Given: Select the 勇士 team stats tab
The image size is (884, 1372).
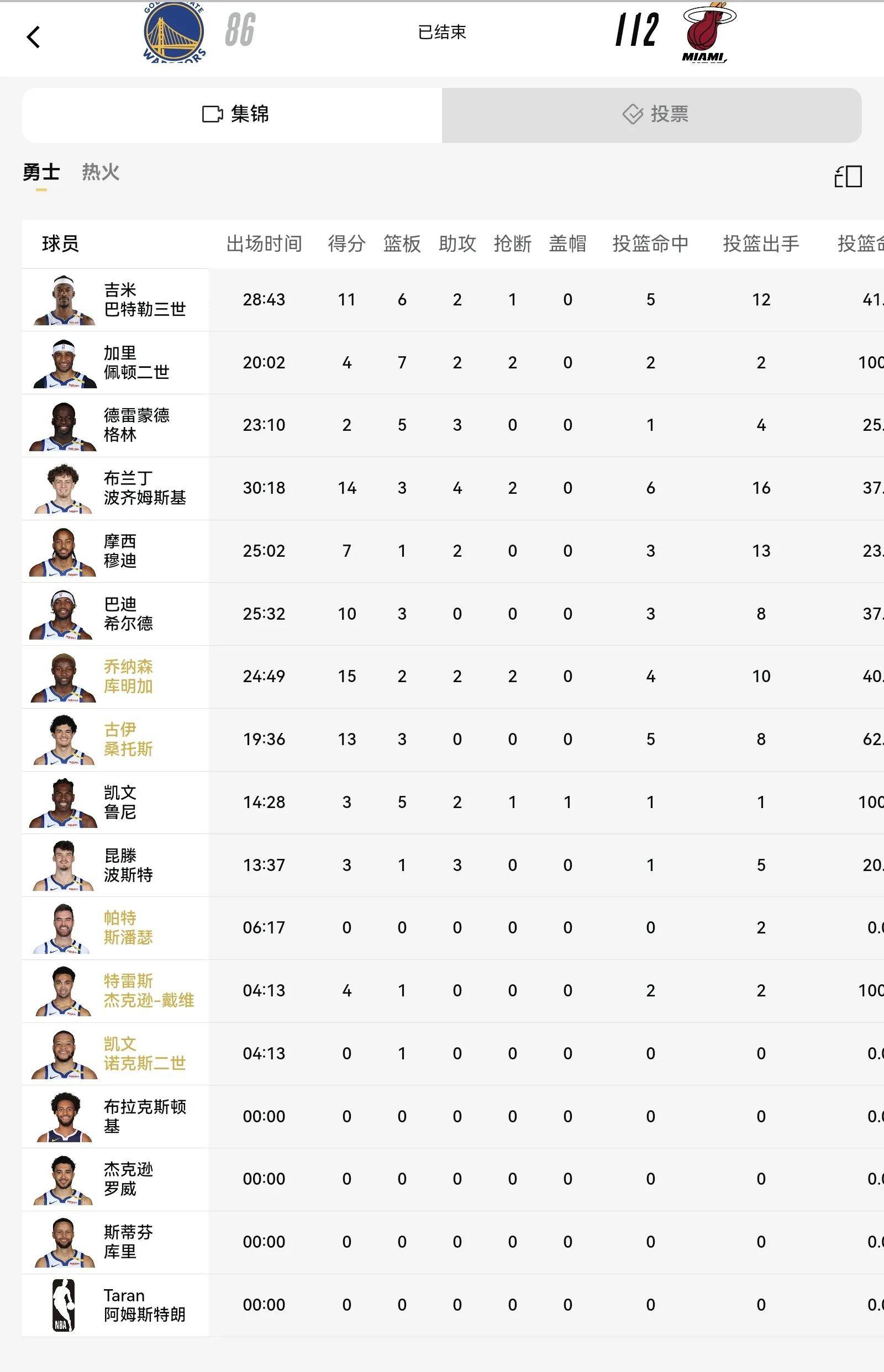Looking at the screenshot, I should pyautogui.click(x=41, y=172).
